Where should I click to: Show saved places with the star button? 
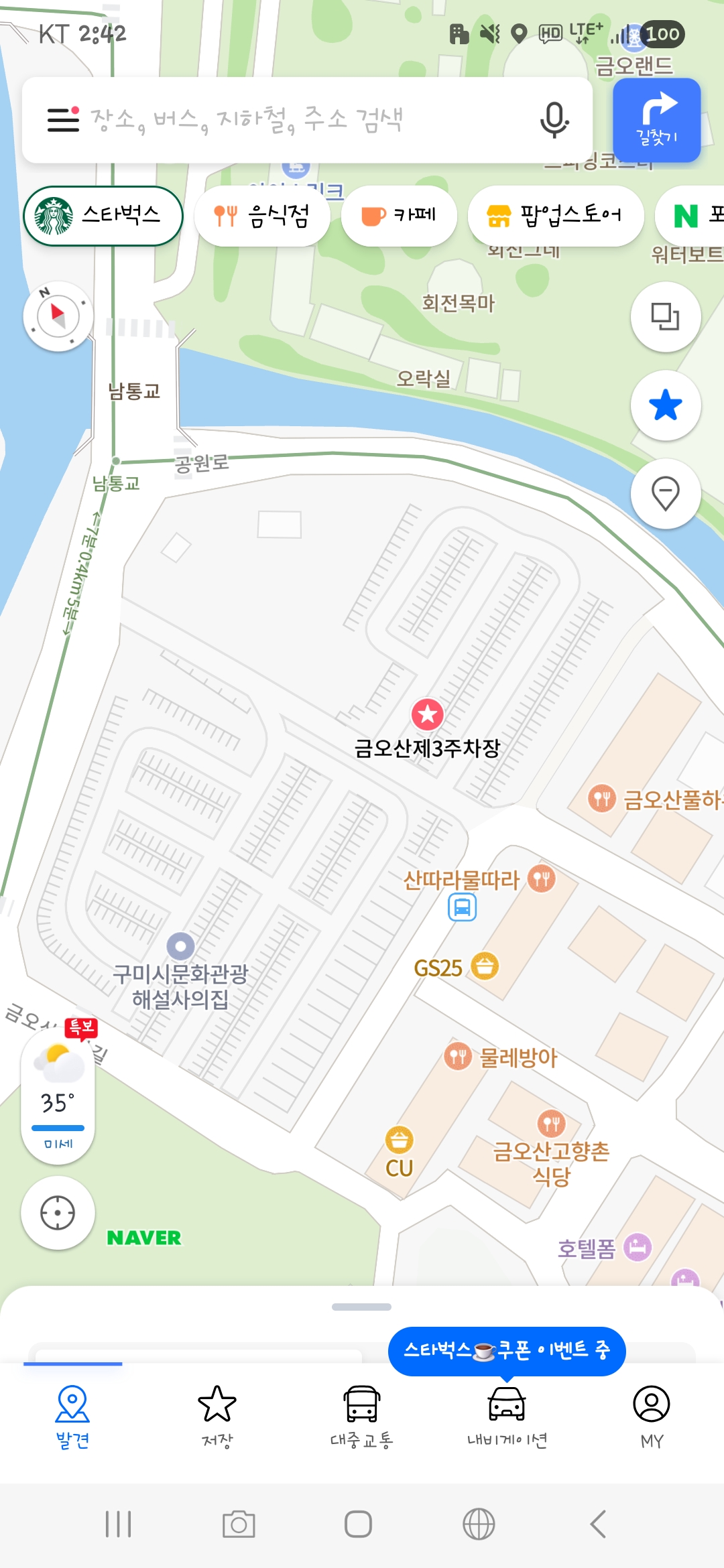666,405
